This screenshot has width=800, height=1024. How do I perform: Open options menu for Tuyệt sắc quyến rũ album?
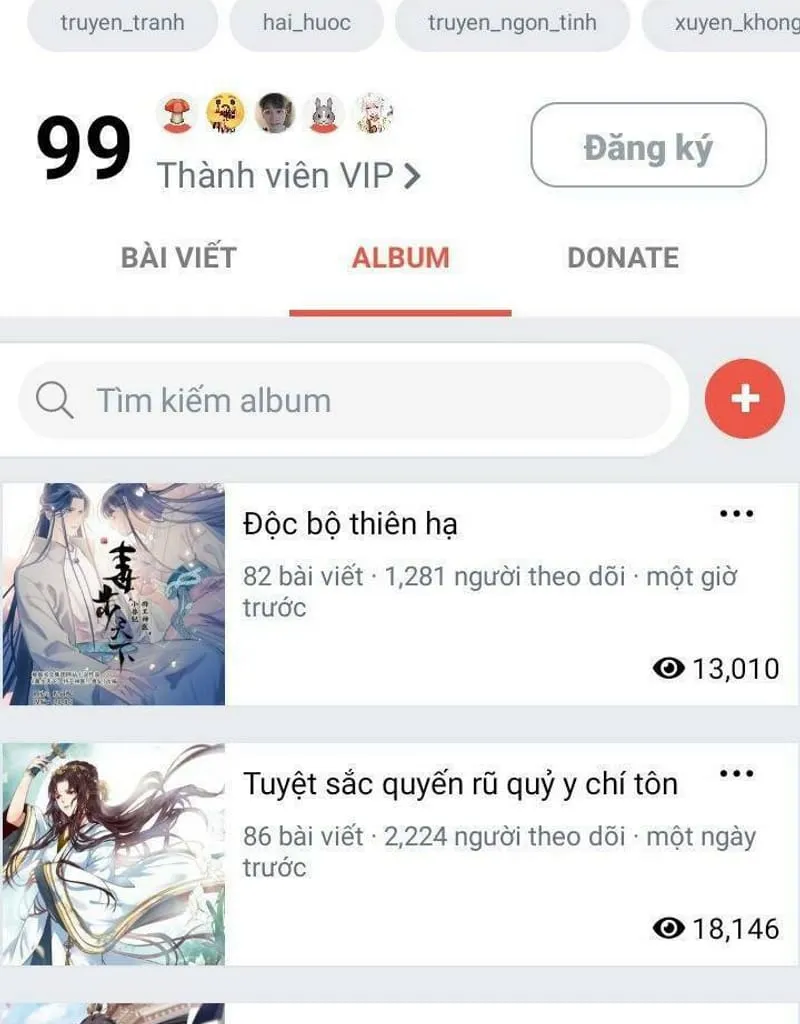pyautogui.click(x=737, y=774)
